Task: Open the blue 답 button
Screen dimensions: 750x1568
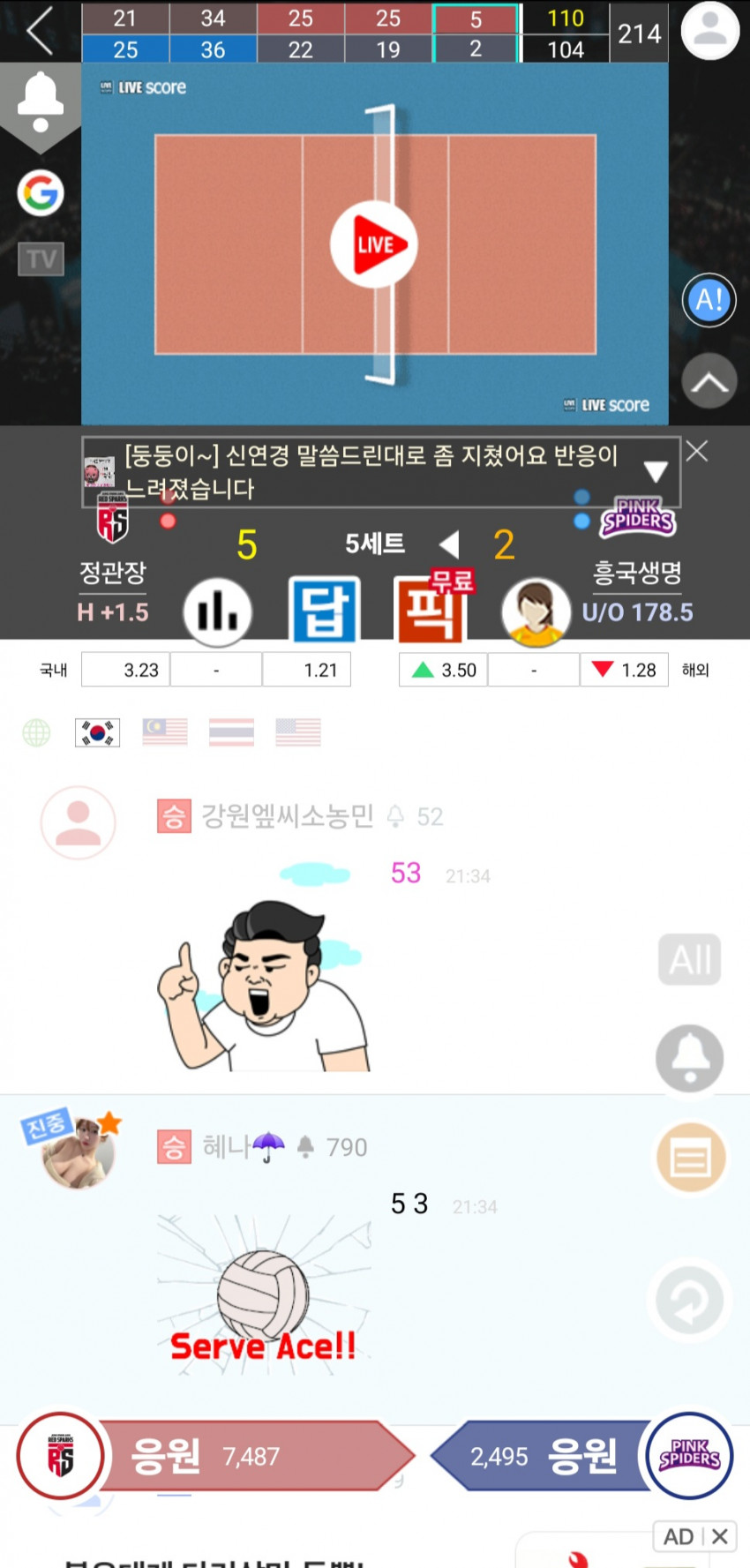Action: pyautogui.click(x=325, y=611)
